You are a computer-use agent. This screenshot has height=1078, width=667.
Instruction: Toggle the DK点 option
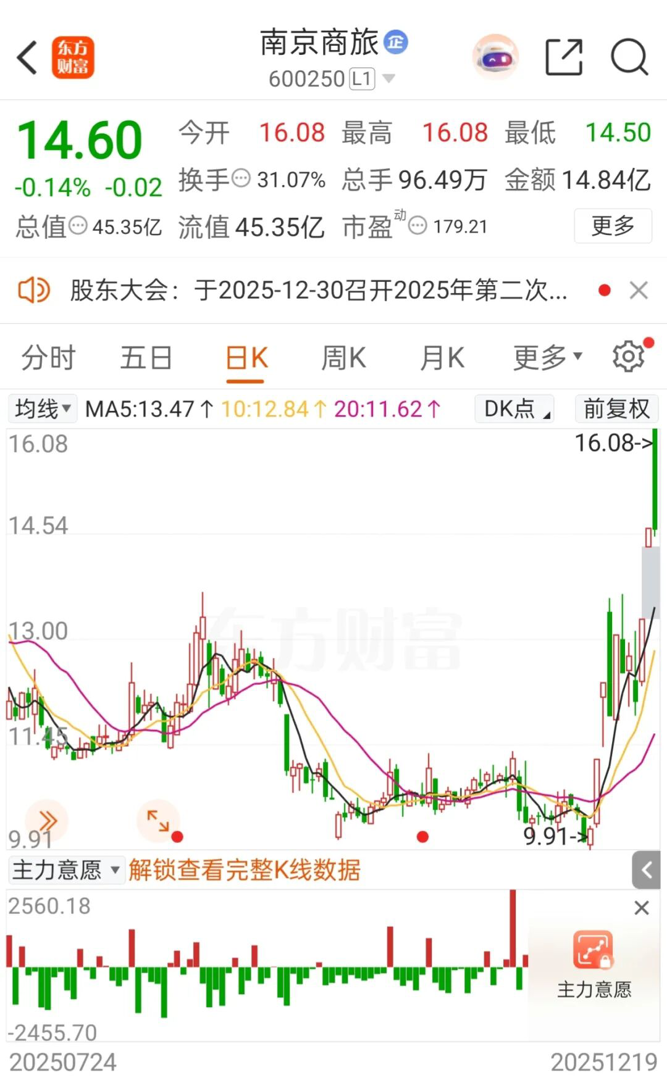pos(516,408)
